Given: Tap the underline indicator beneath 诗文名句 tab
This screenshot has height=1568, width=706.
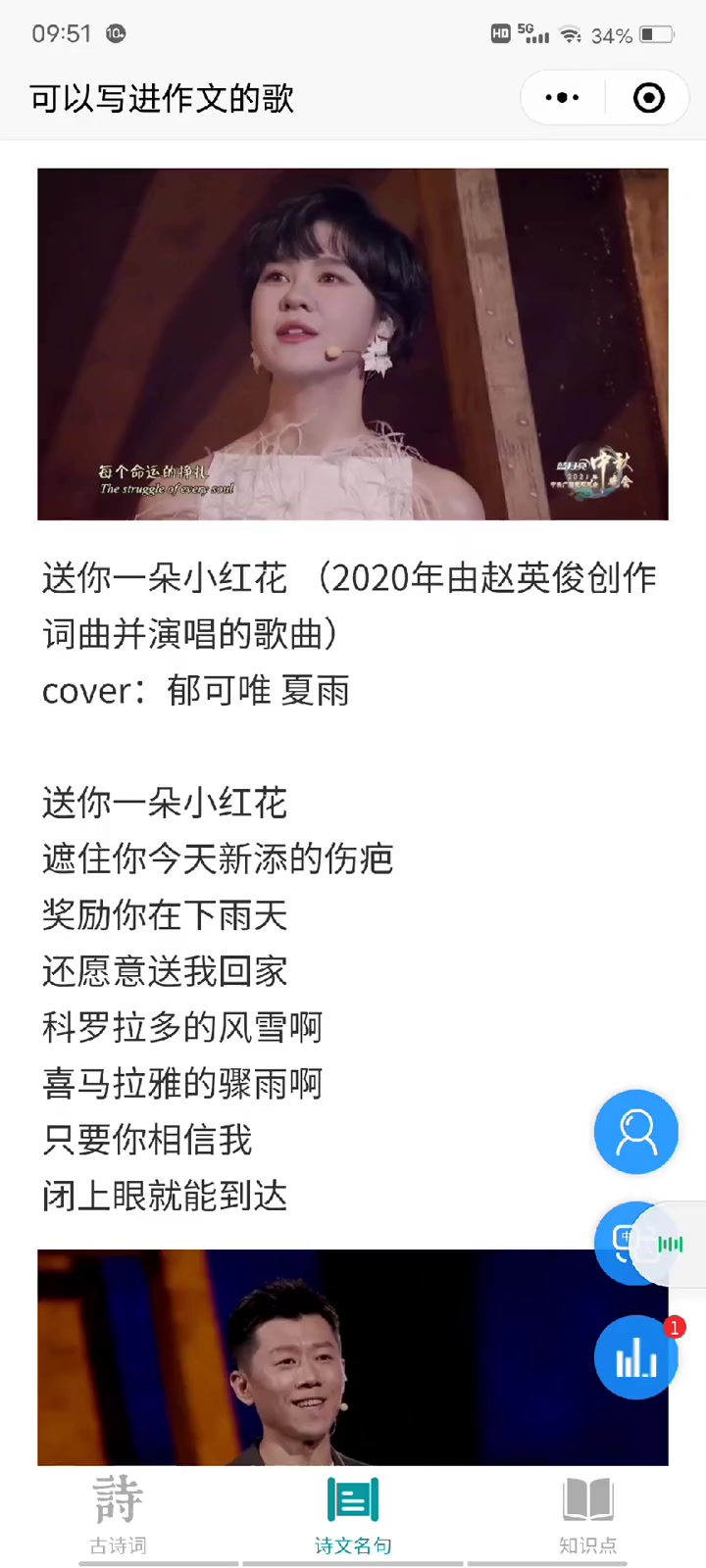Looking at the screenshot, I should (x=353, y=1563).
